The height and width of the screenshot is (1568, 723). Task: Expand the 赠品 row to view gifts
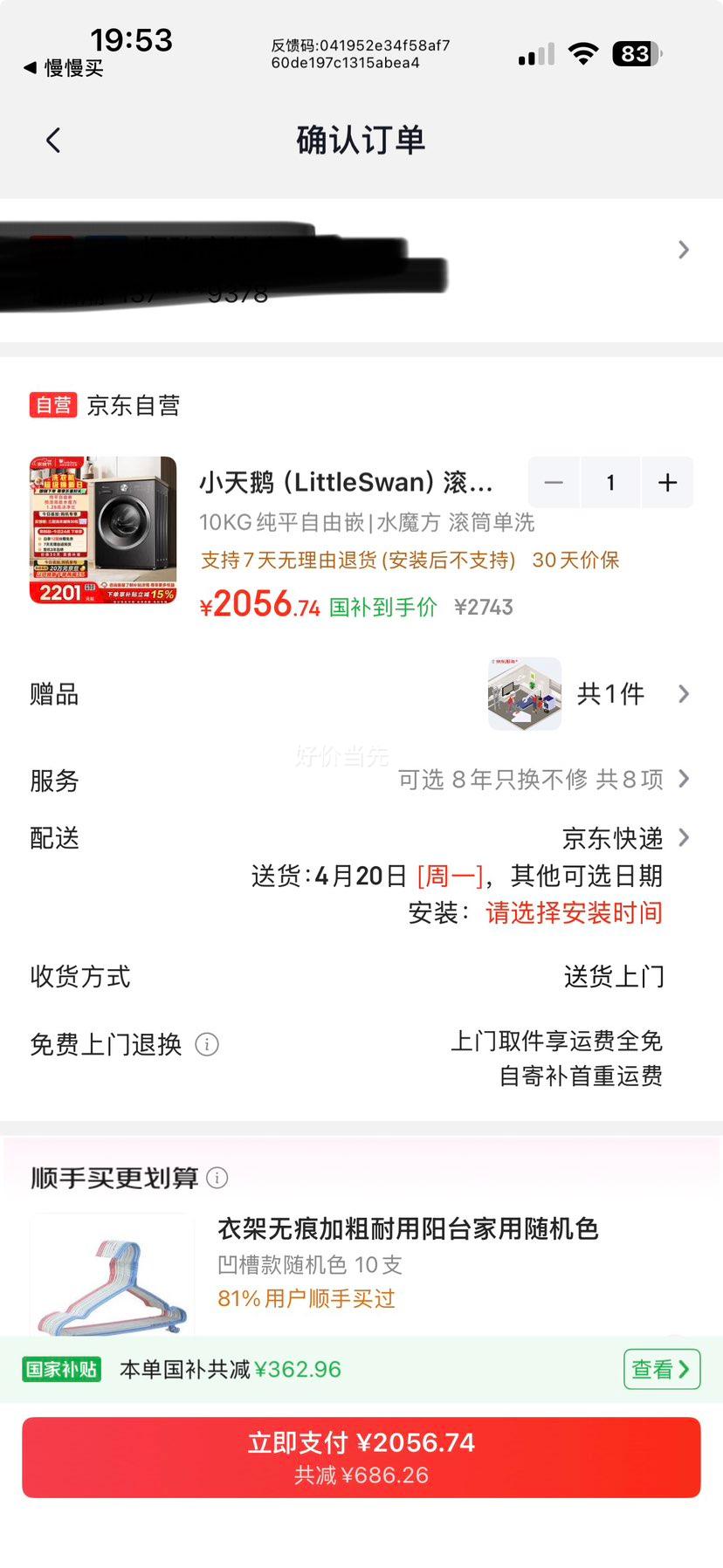(x=683, y=694)
